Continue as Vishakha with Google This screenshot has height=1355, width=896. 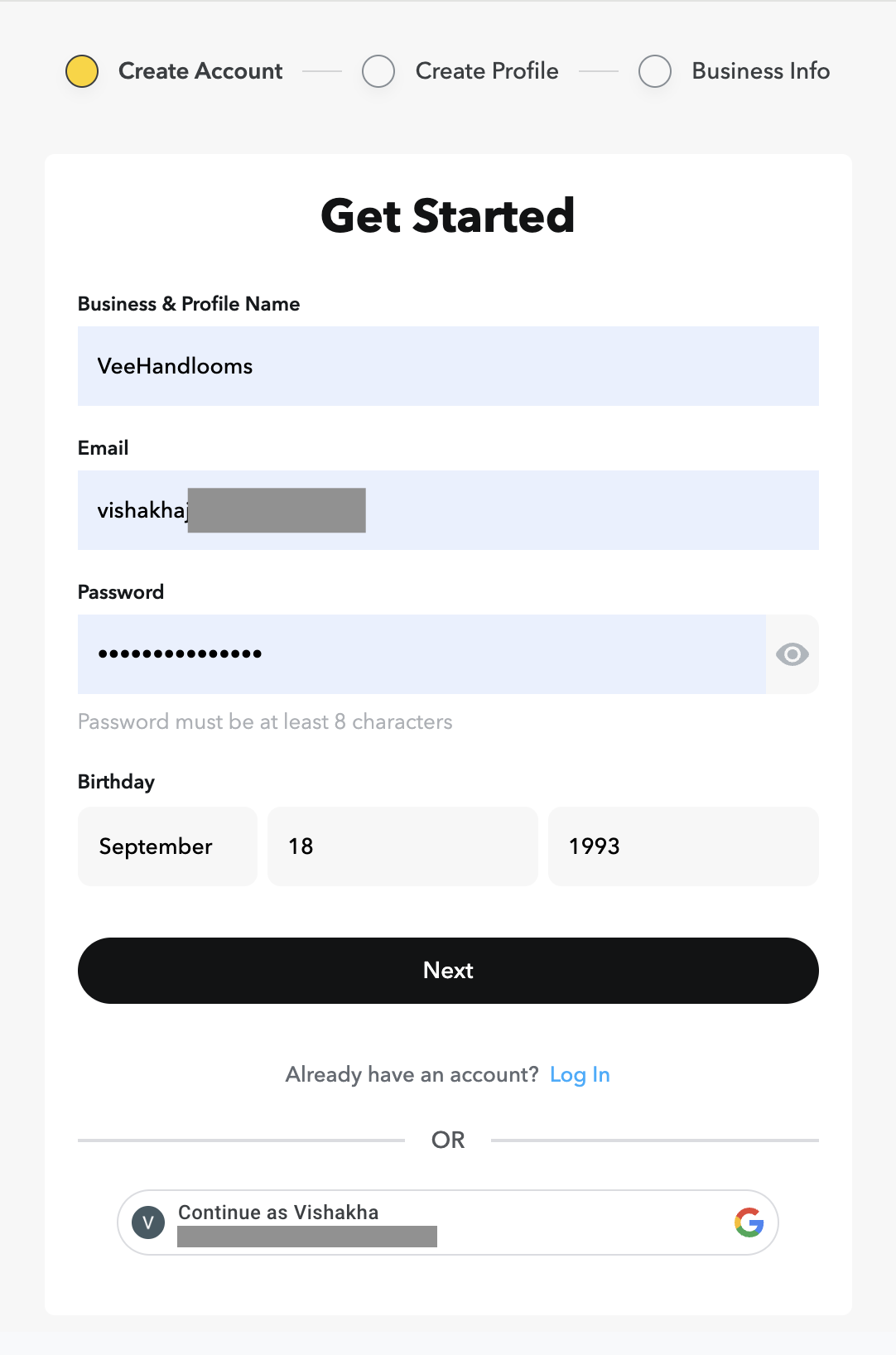pyautogui.click(x=448, y=1222)
